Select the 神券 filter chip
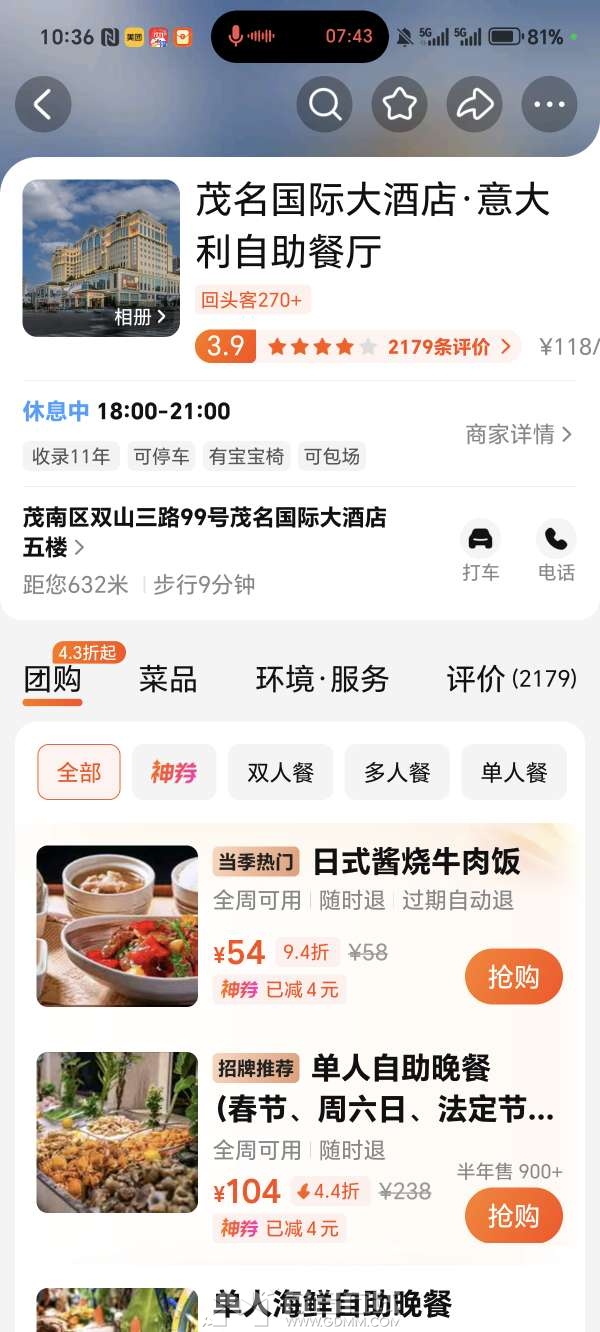 pos(174,772)
